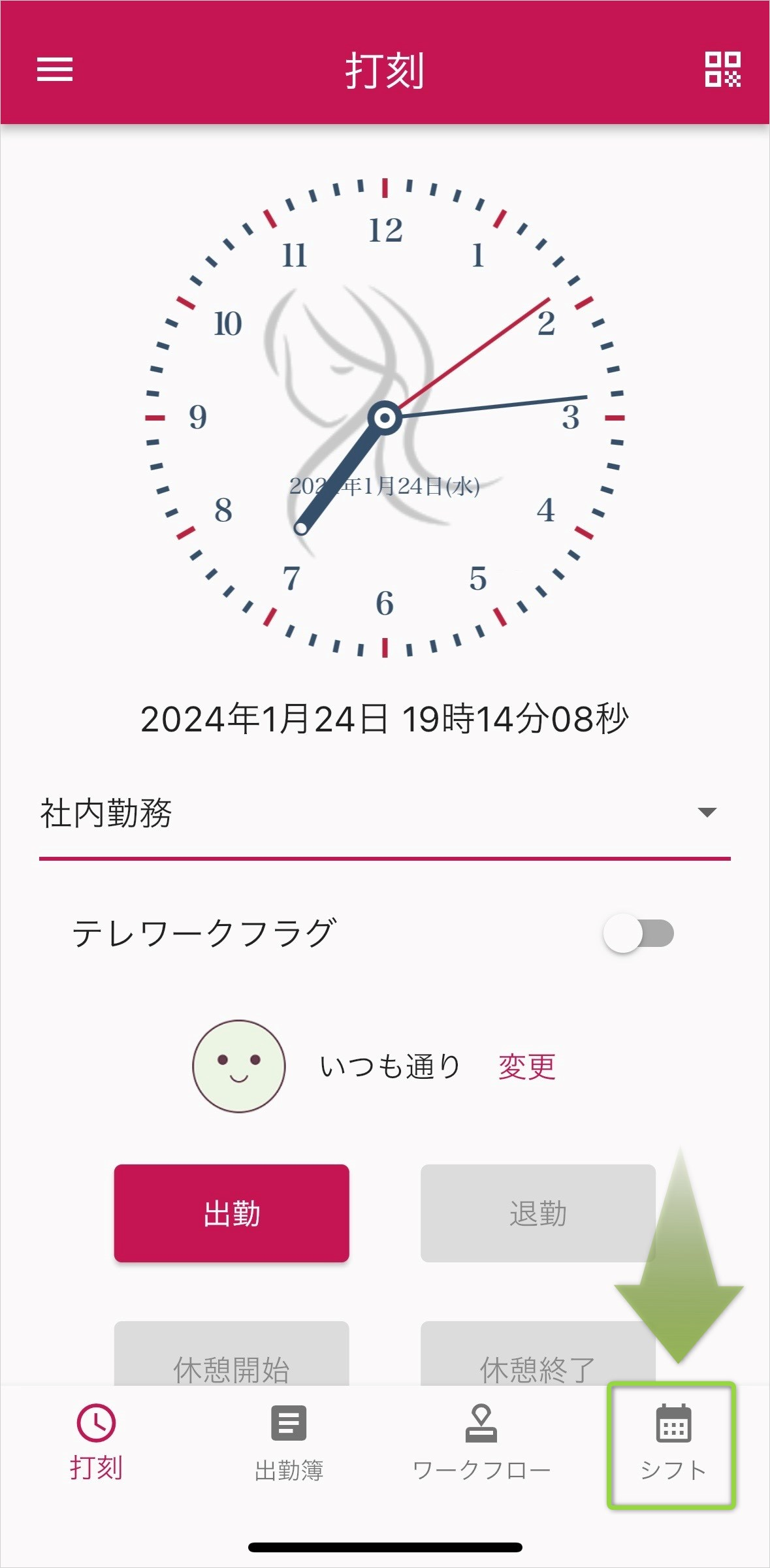Tap the 退勤 clock-out button
Image resolution: width=770 pixels, height=1568 pixels.
point(537,1213)
